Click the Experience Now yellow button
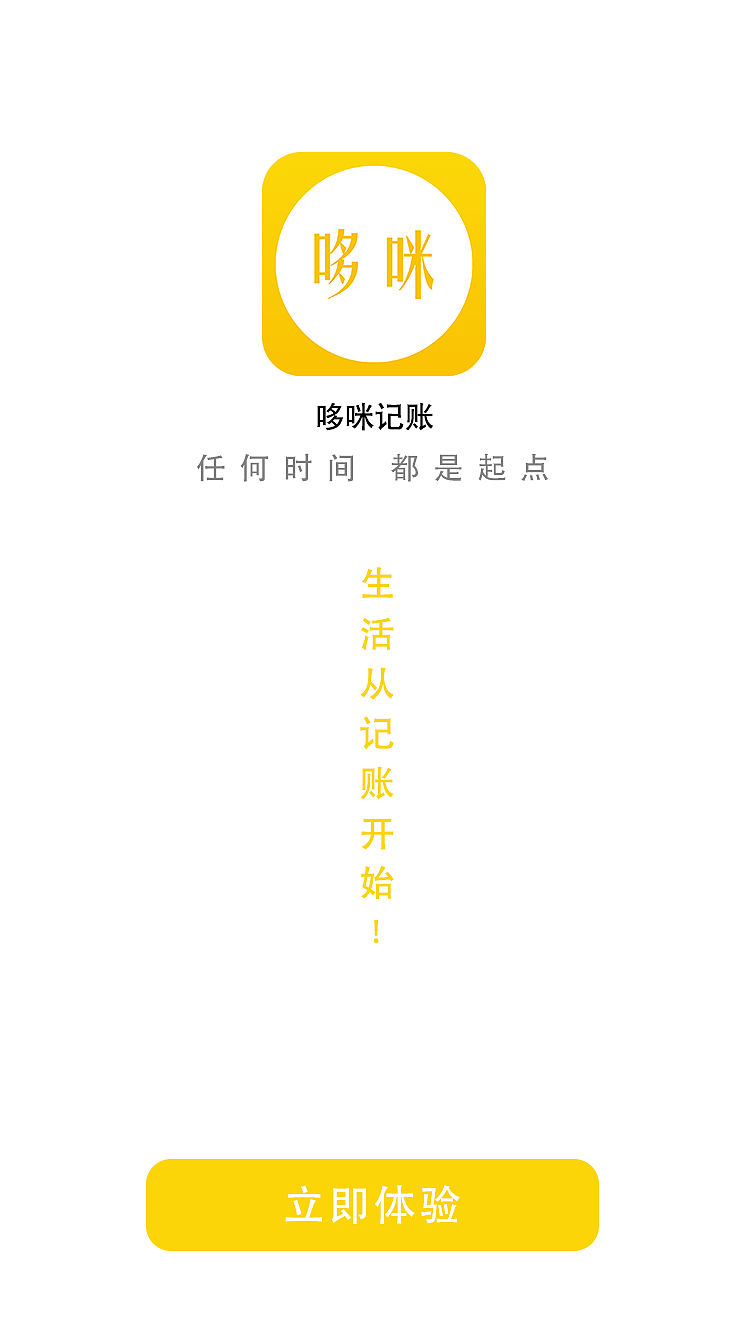This screenshot has height=1334, width=750. point(375,1205)
